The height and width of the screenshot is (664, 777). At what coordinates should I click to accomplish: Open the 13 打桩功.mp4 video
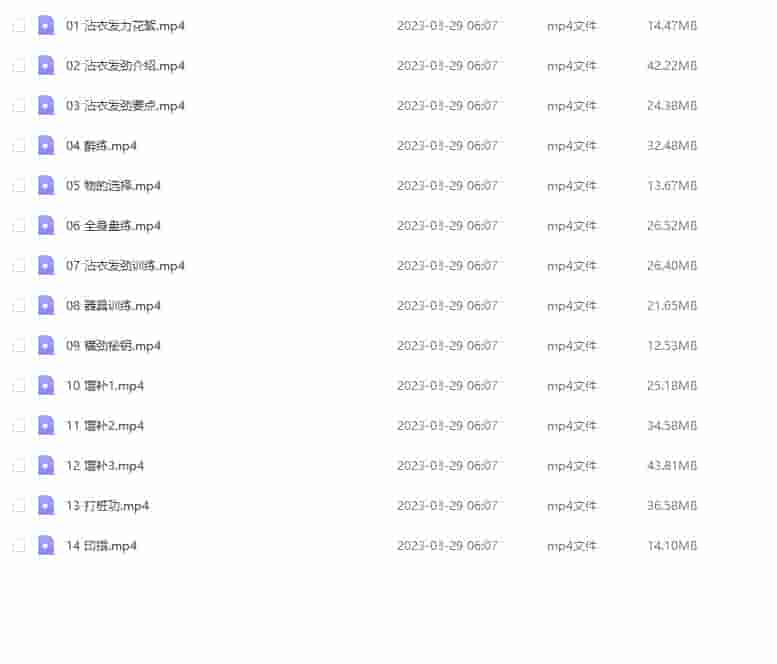coord(107,506)
